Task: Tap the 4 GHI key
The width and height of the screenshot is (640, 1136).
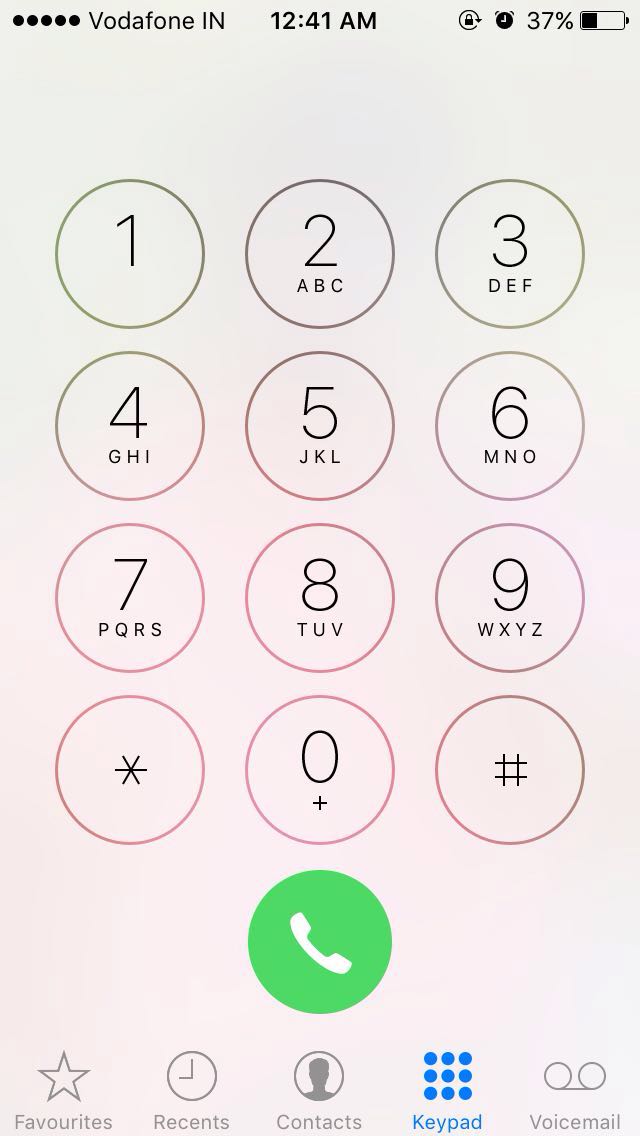Action: pos(130,425)
